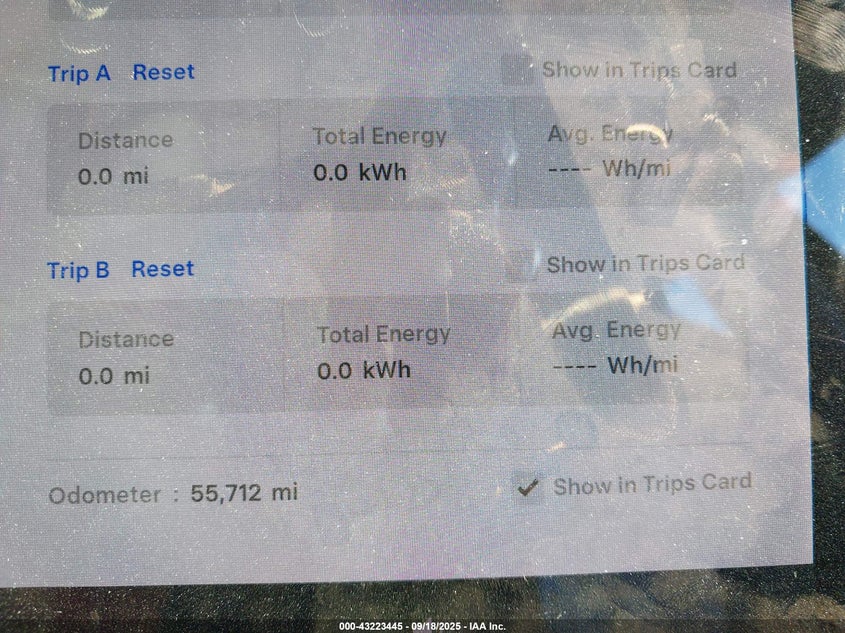
Task: Rename the Trip B label
Action: (x=78, y=270)
